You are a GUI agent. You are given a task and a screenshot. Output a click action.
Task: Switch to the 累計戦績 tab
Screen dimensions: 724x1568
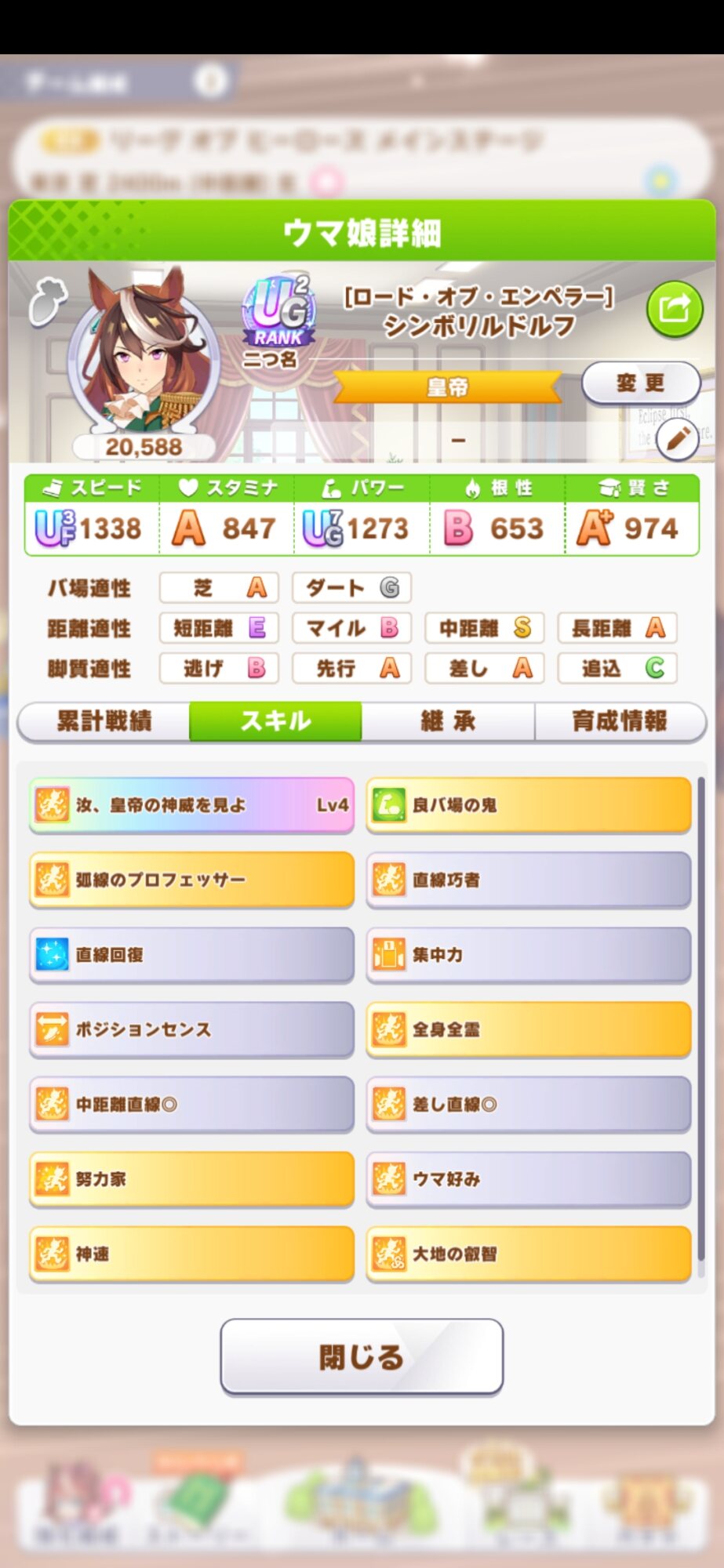tap(104, 721)
